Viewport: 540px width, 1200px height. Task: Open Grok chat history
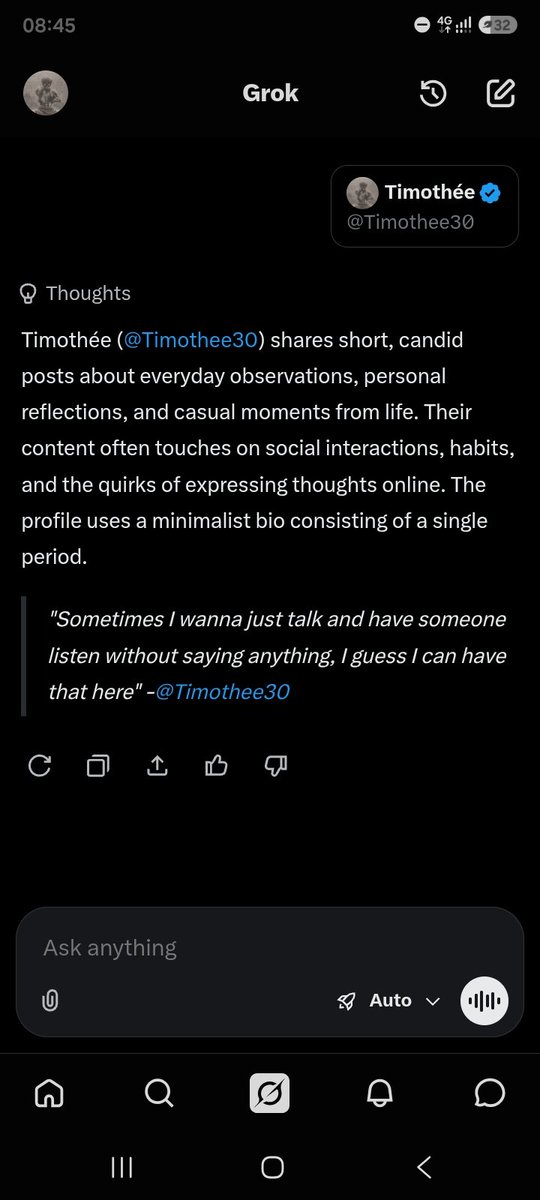[432, 94]
